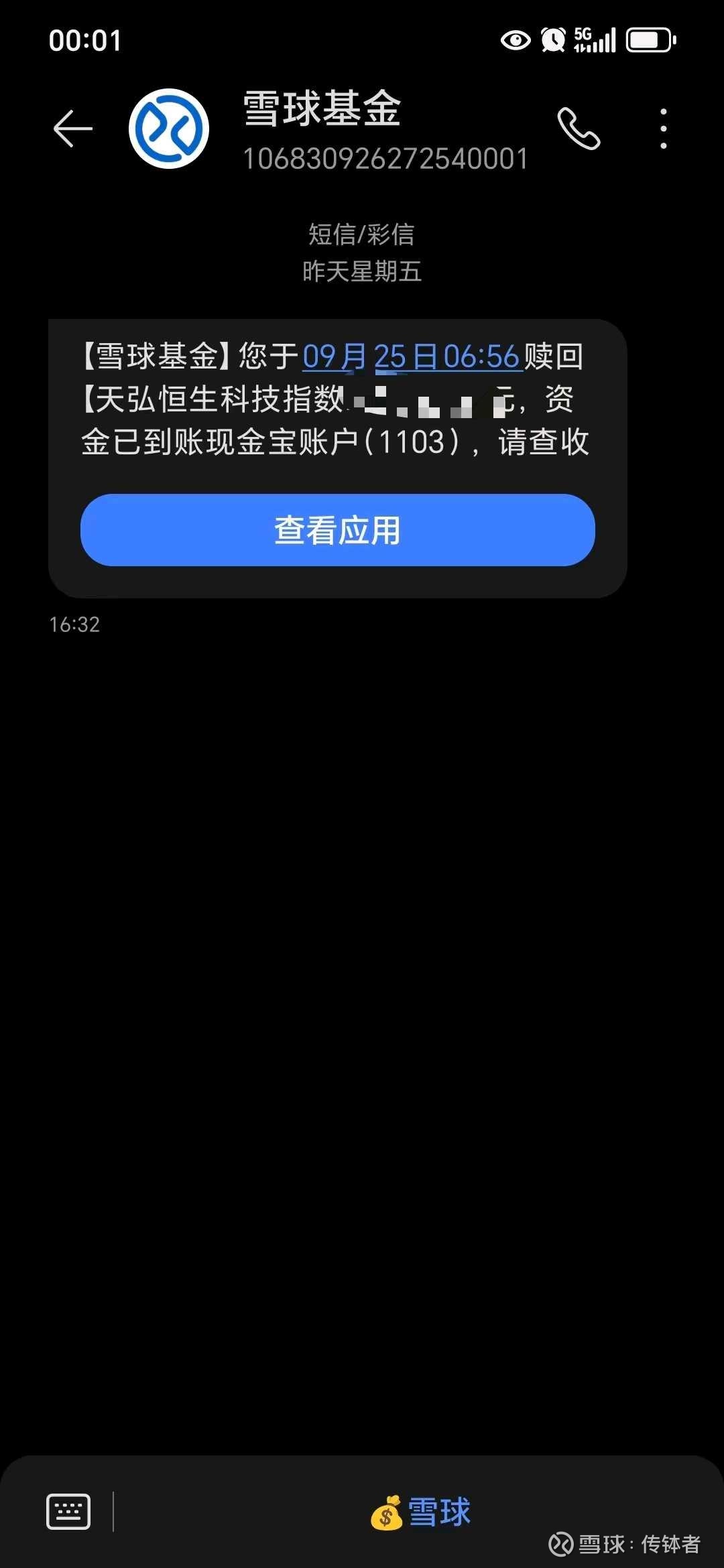Expand the 短信/彩信 message header

click(x=361, y=235)
